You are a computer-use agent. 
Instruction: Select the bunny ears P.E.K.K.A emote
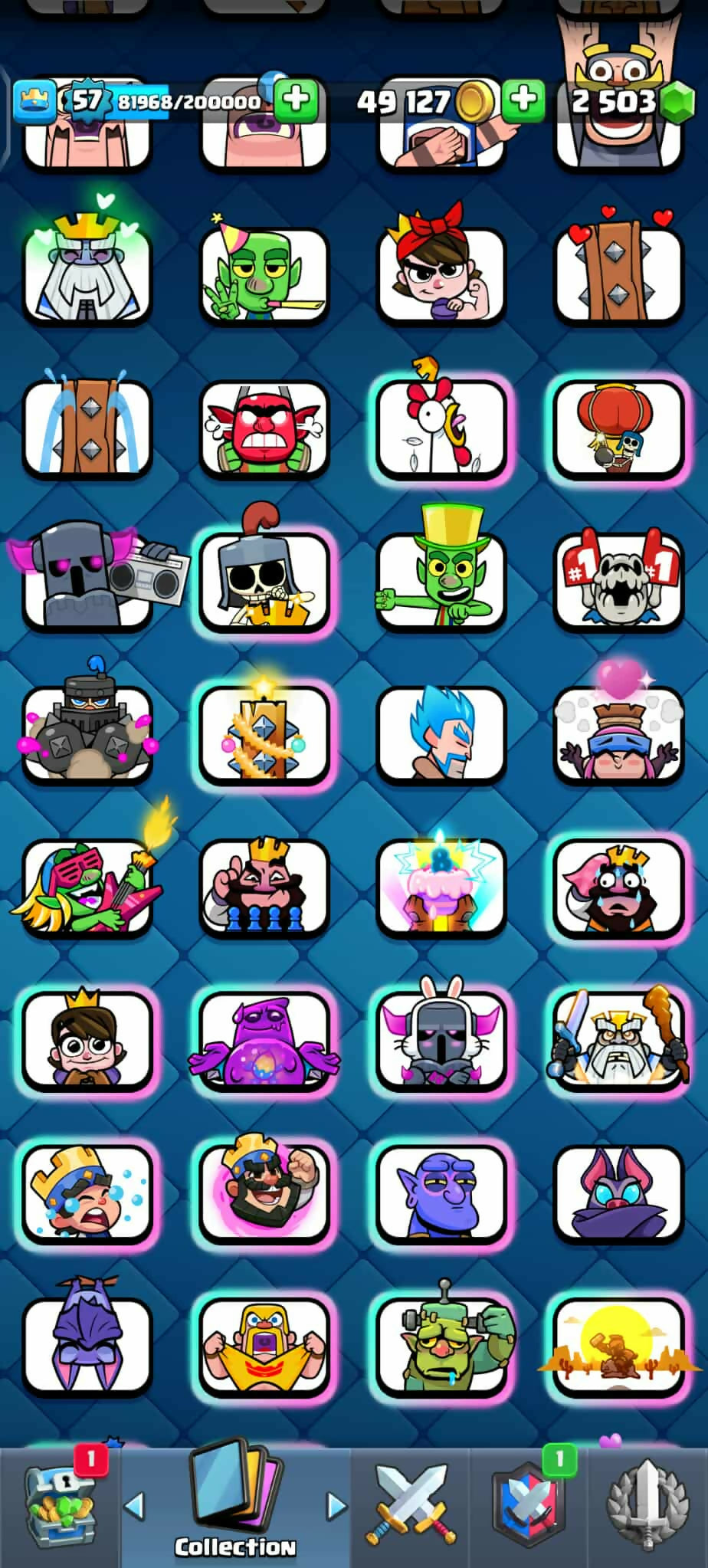[x=441, y=1041]
